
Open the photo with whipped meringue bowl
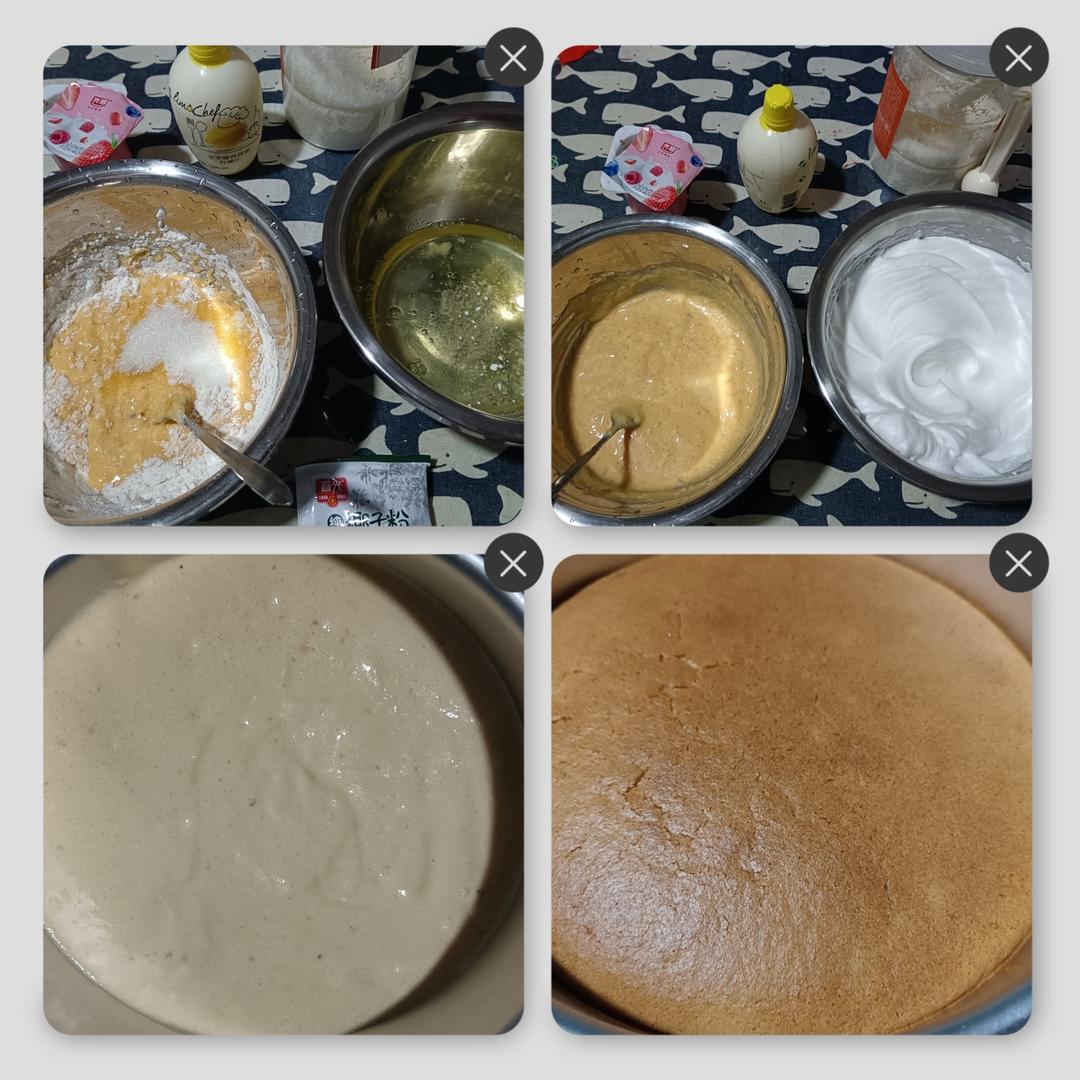[790, 300]
